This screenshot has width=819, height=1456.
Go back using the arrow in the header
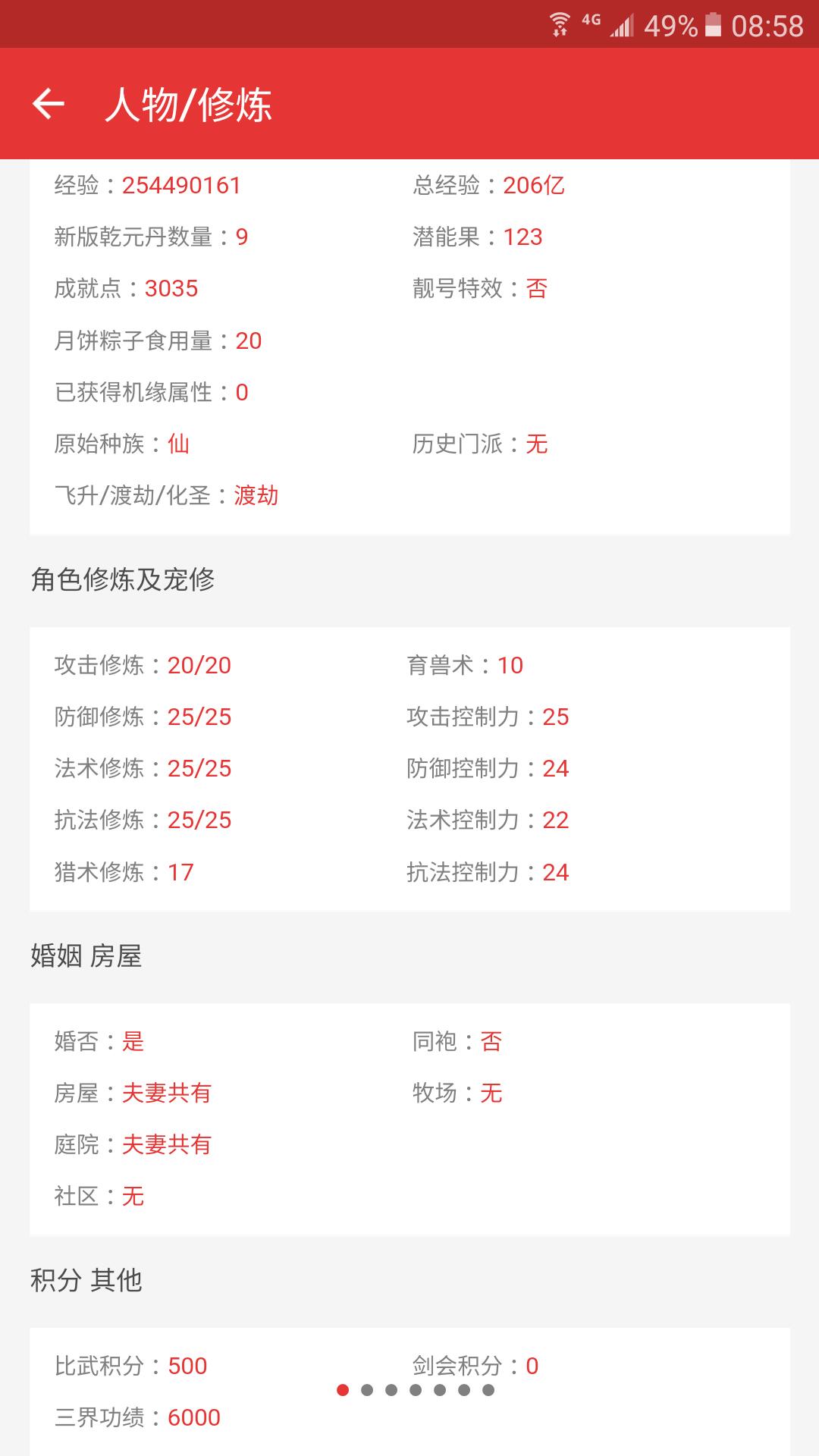click(49, 104)
